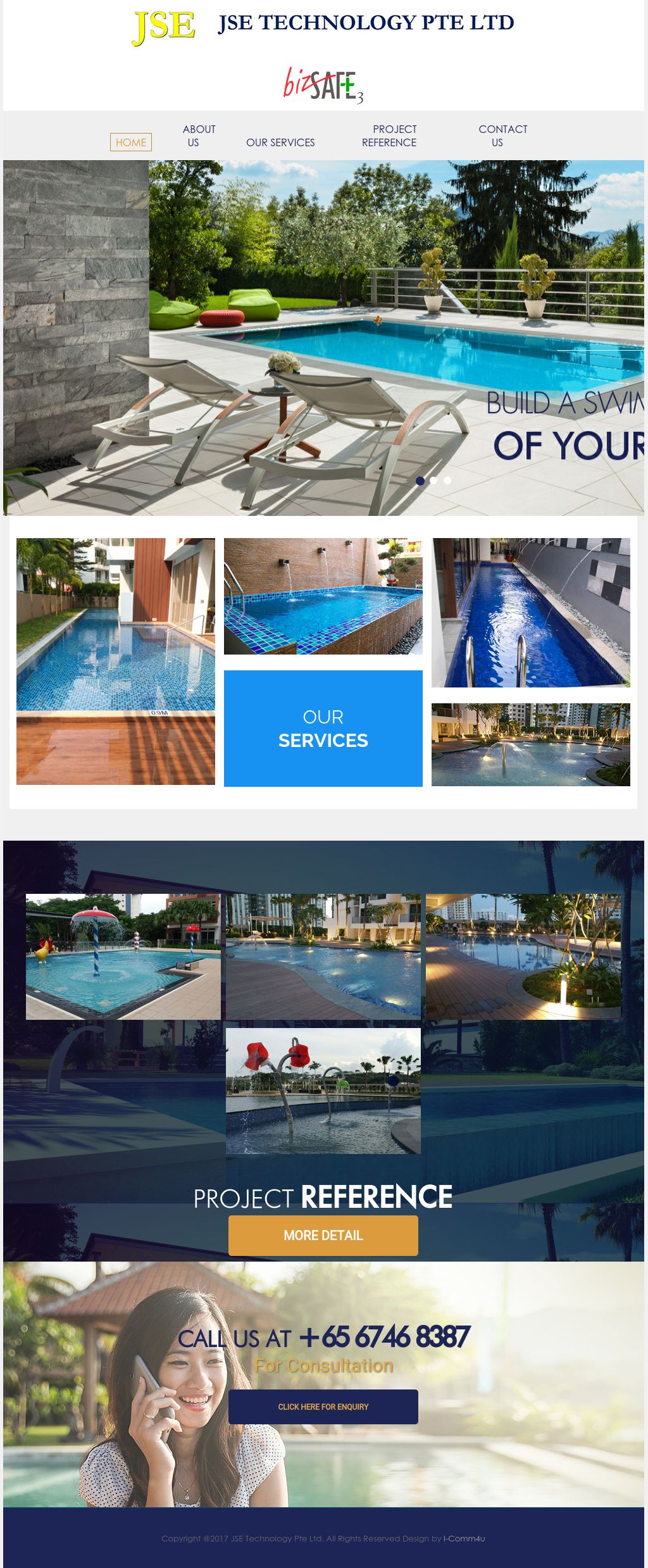Open Project Reference from the navigation bar
648x1568 pixels.
(x=389, y=135)
